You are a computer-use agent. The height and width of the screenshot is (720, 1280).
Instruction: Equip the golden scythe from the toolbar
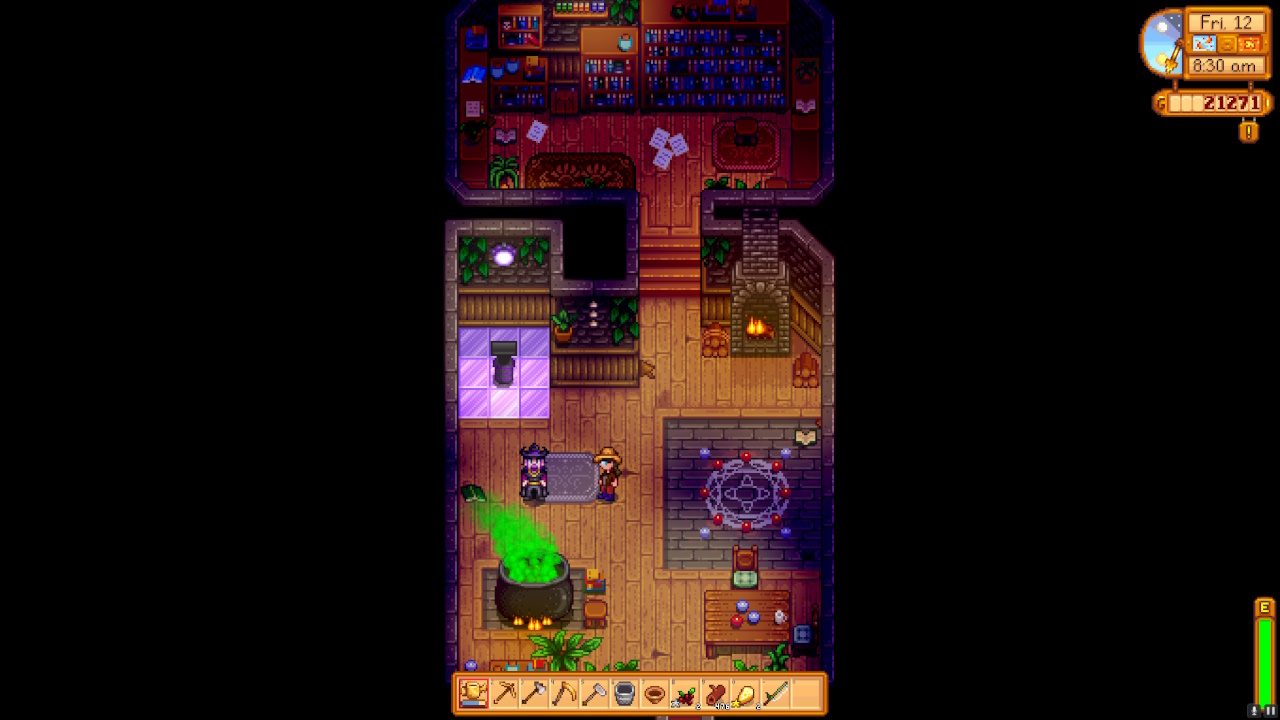point(564,693)
